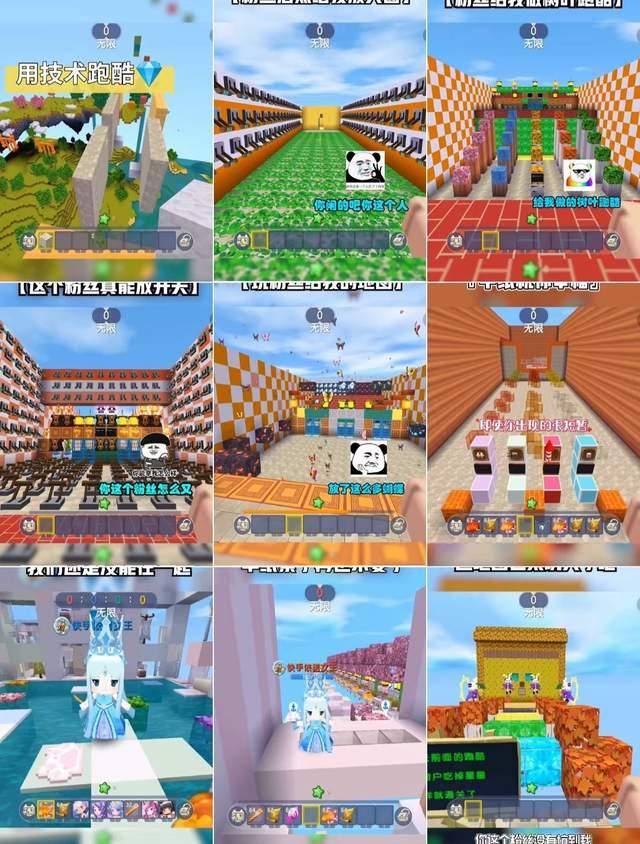Viewport: 640px width, 844px height.
Task: Watch the video captioned 你这个粉丝怎么又
Action: coord(105,425)
